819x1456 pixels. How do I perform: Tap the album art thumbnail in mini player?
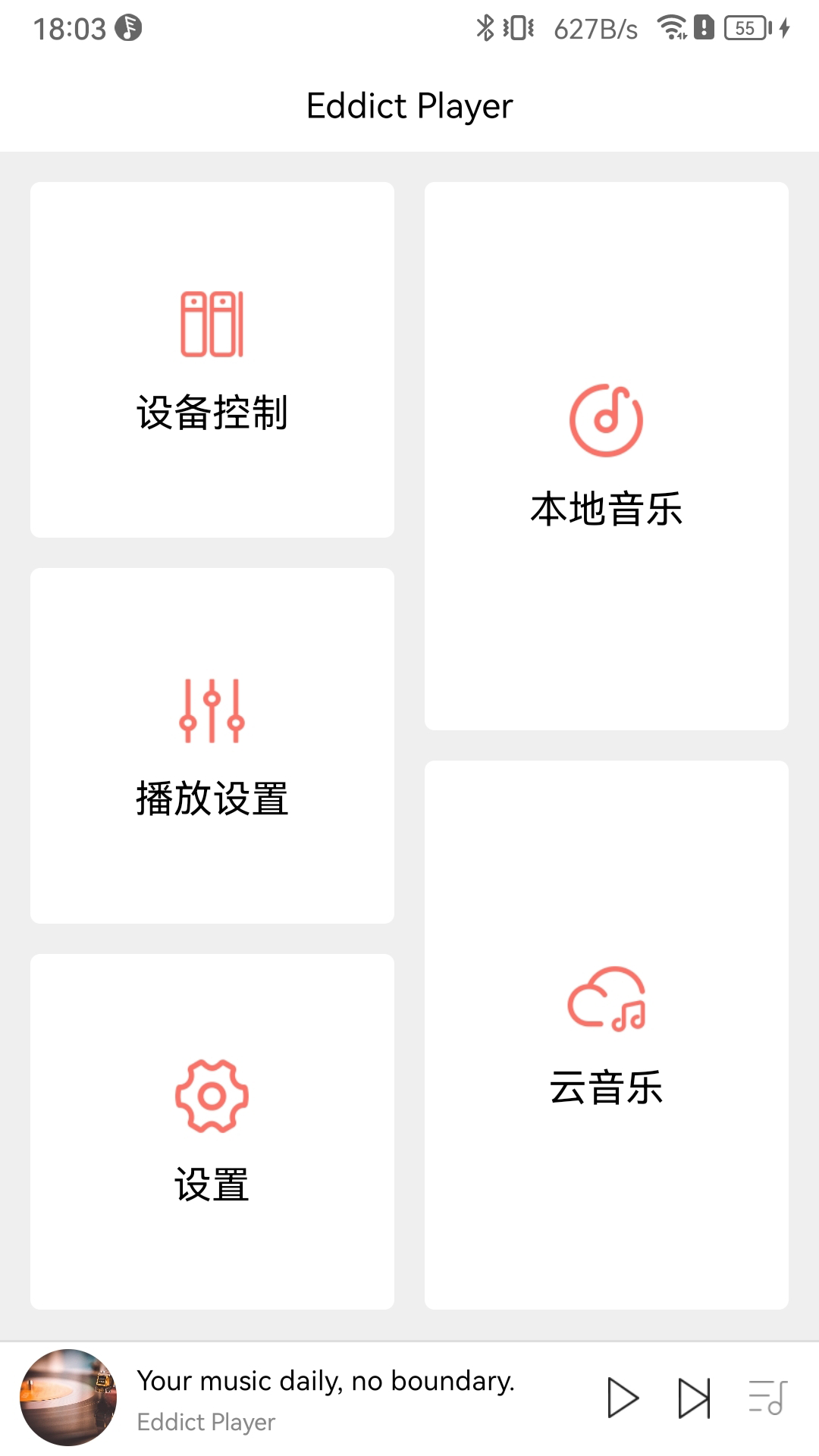point(68,1399)
